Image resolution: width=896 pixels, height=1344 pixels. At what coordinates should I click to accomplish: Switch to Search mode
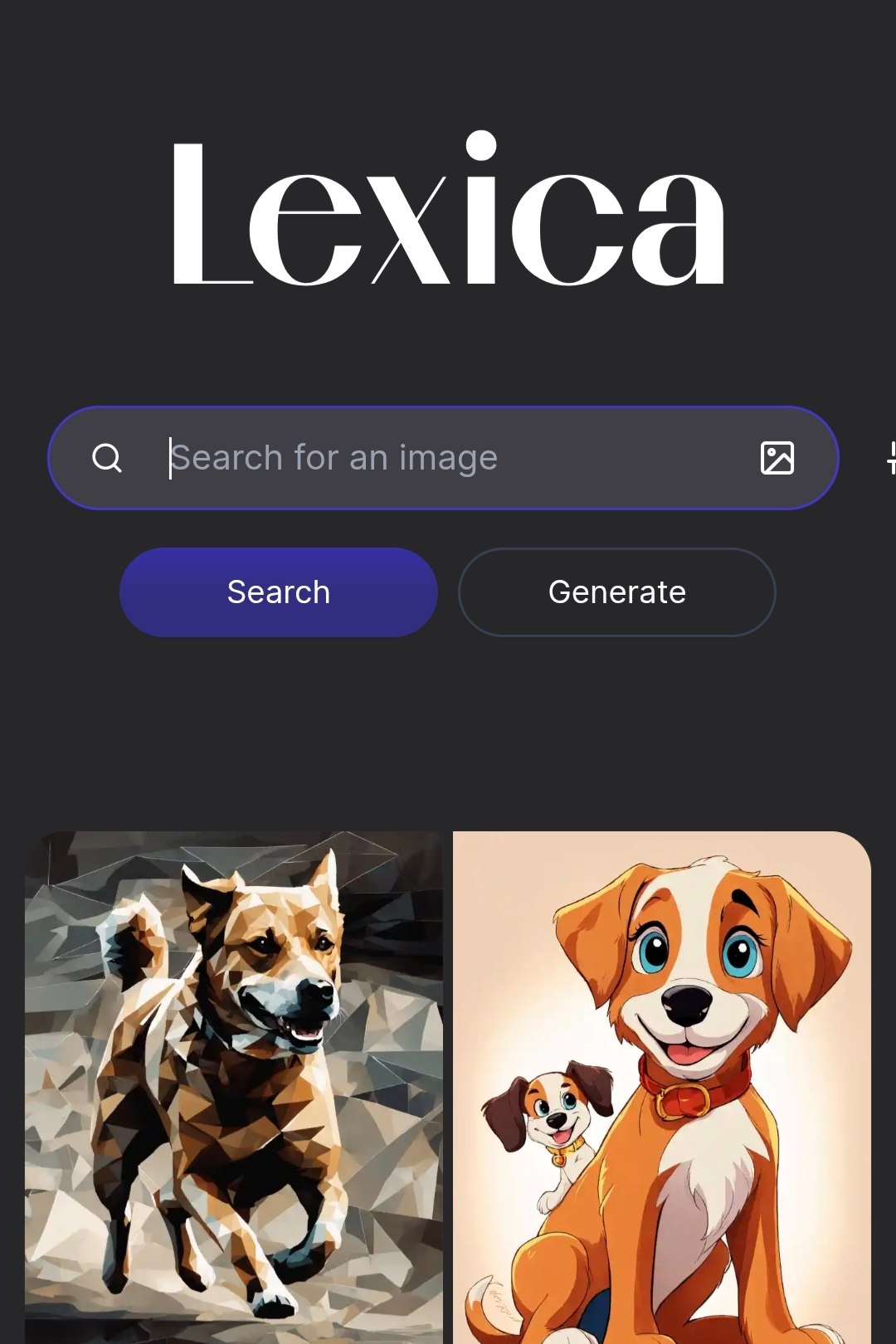coord(279,592)
